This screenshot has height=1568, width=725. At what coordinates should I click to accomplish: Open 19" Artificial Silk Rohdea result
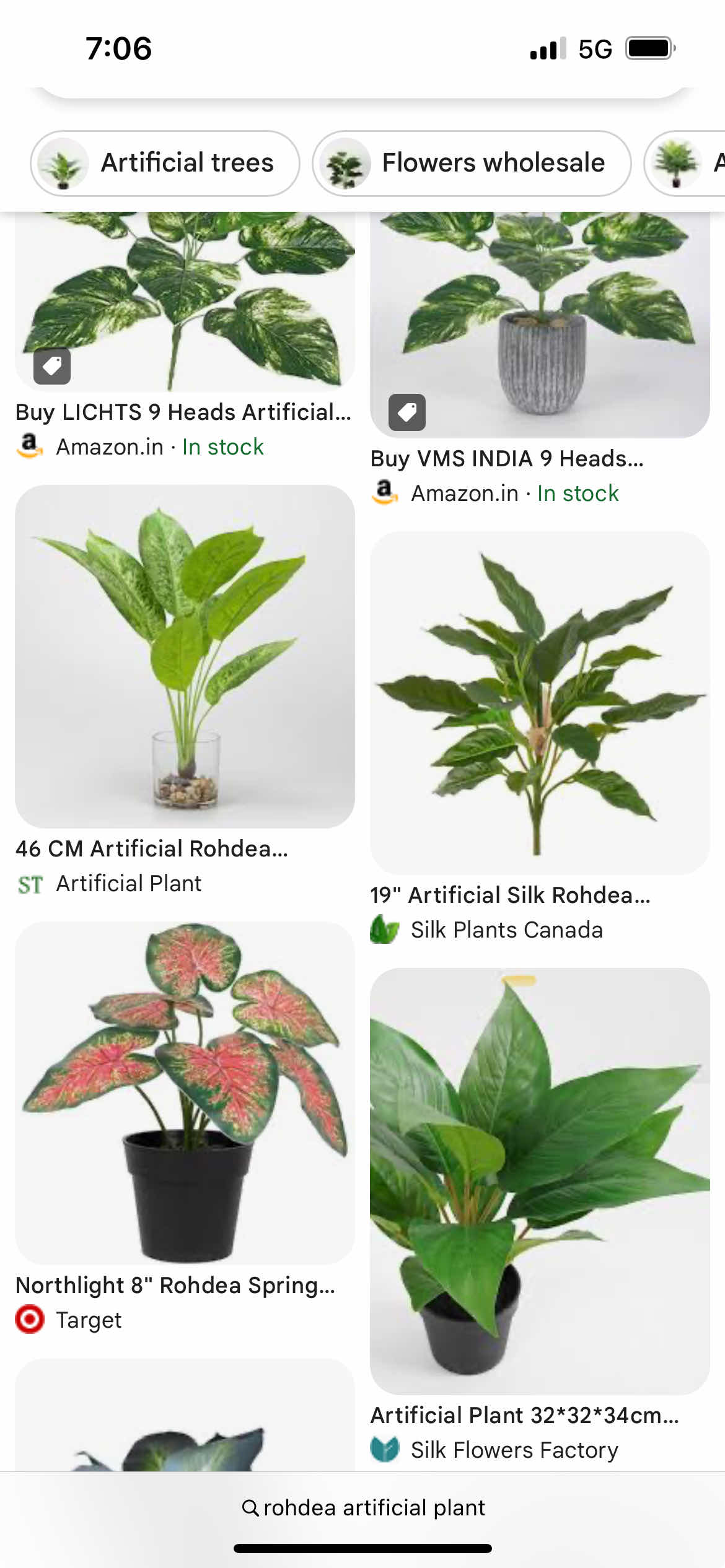tap(510, 895)
